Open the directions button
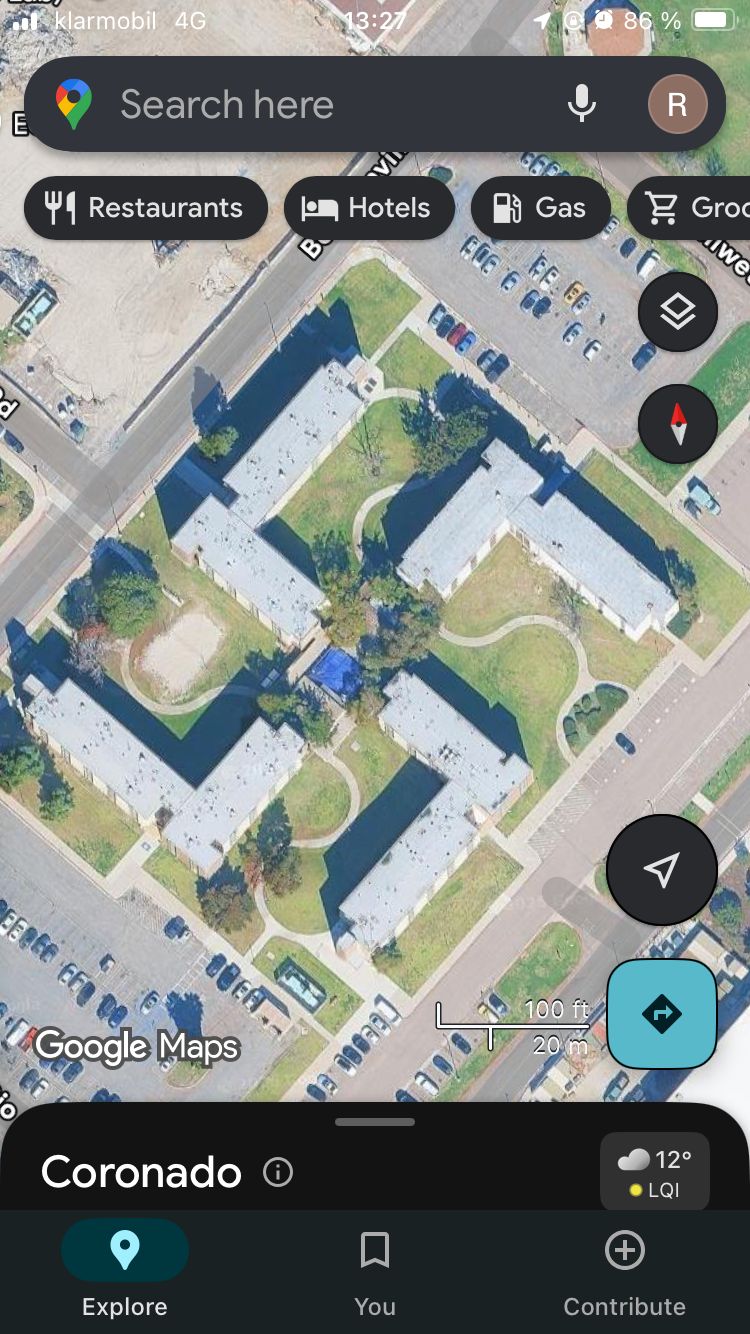 tap(661, 1014)
